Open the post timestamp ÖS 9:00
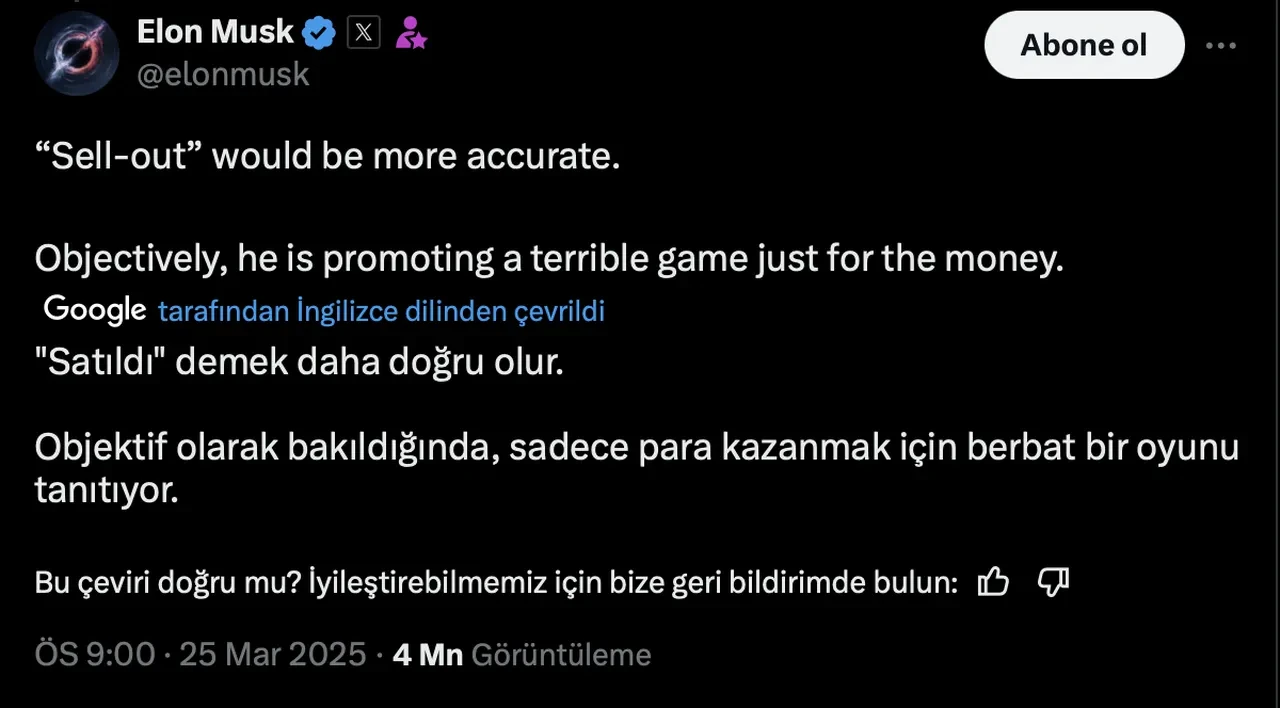The image size is (1280, 708). point(95,655)
